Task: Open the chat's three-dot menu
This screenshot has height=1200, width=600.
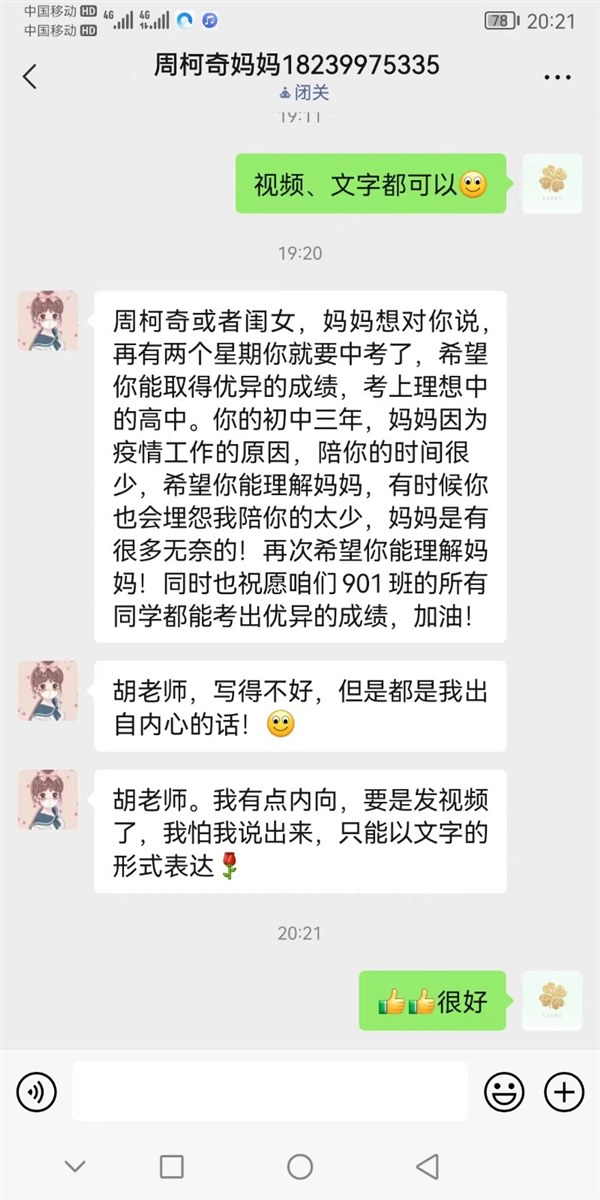Action: pos(557,77)
